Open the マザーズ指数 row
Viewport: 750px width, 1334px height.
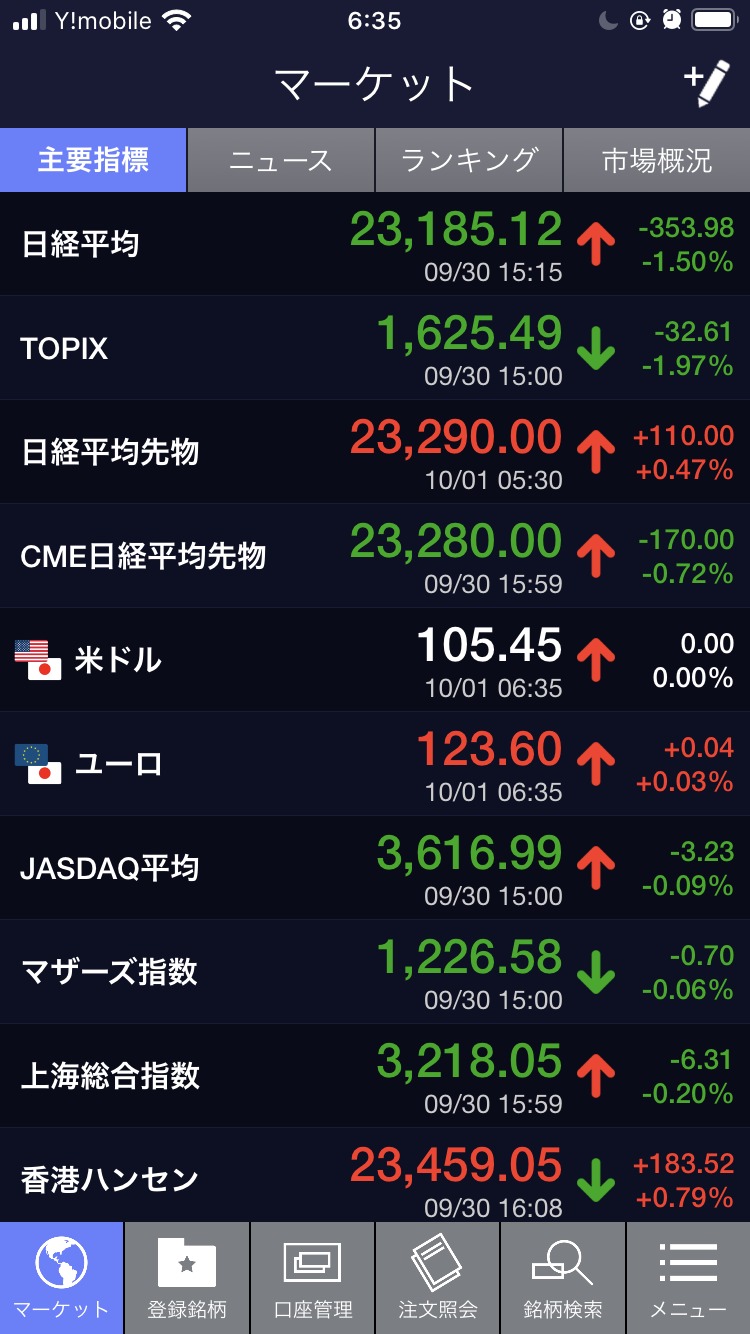[x=375, y=972]
